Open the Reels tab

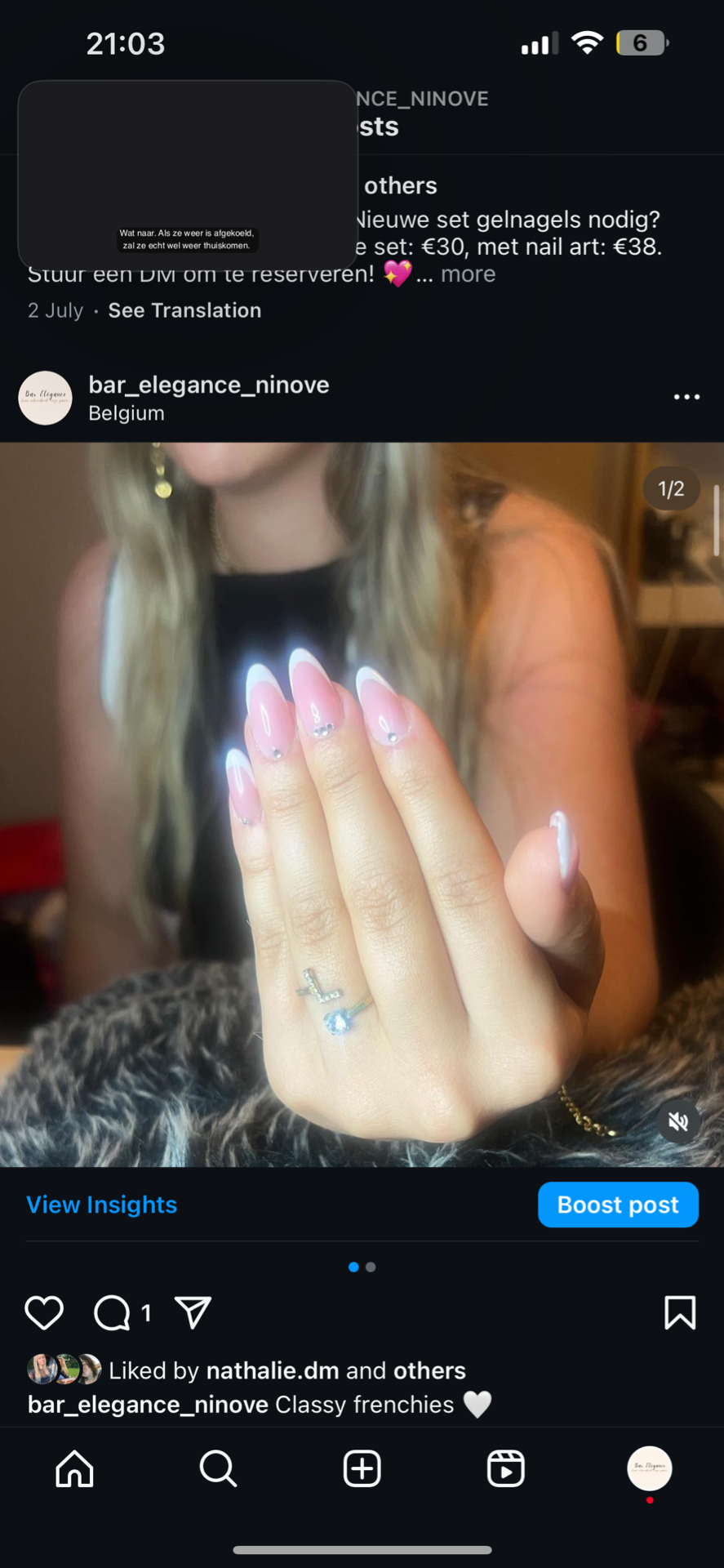click(505, 1468)
